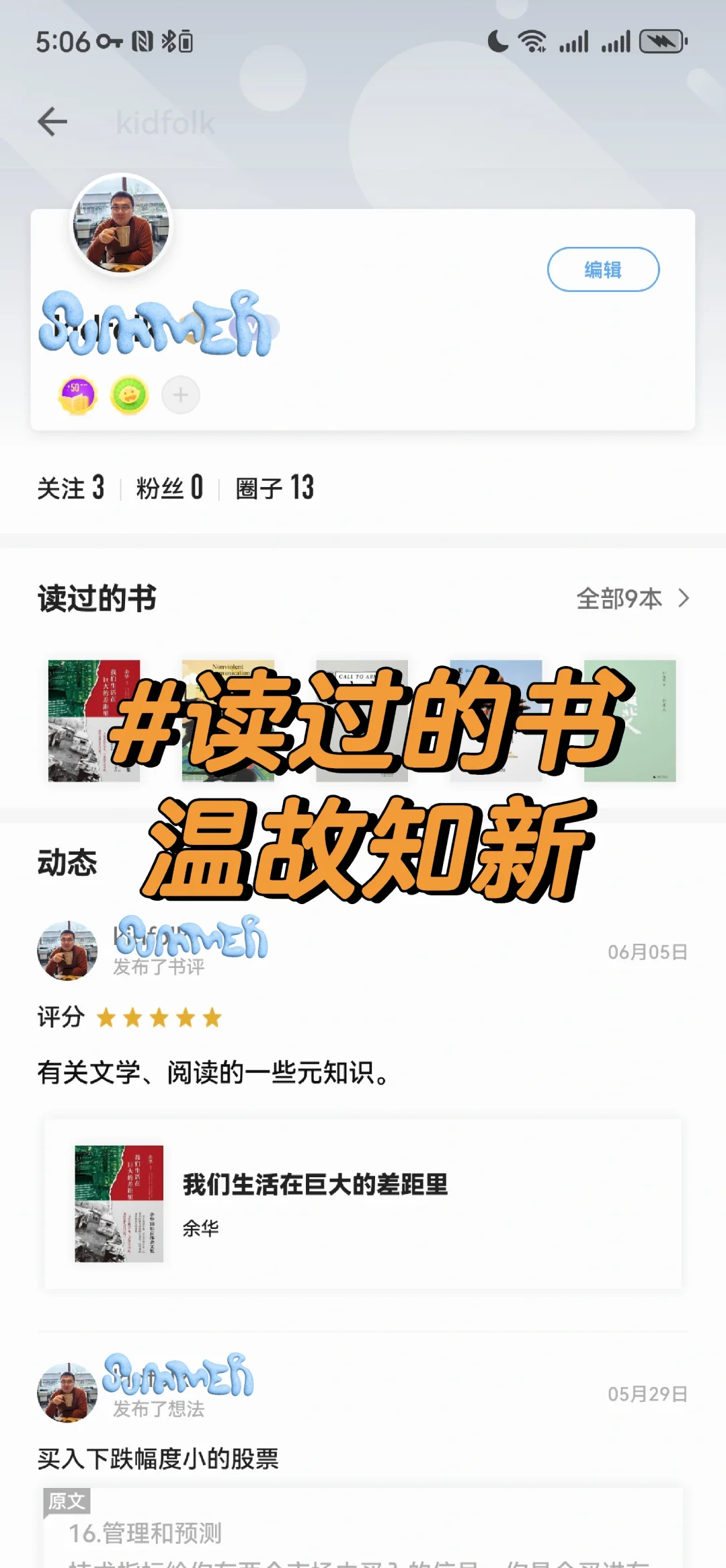View the 粉丝 followers list

point(169,488)
